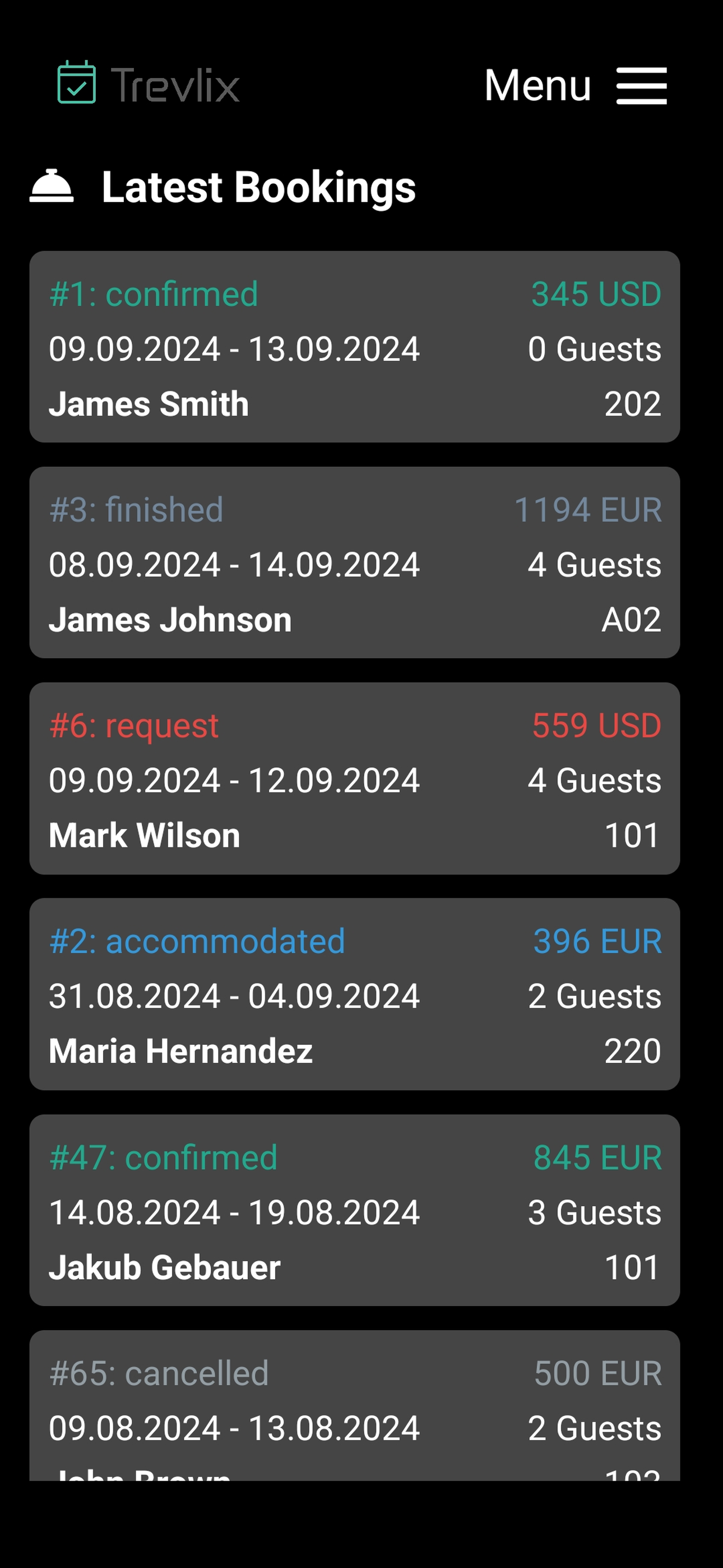
Task: Tap the Trevlix logo to go home
Action: coord(149,83)
